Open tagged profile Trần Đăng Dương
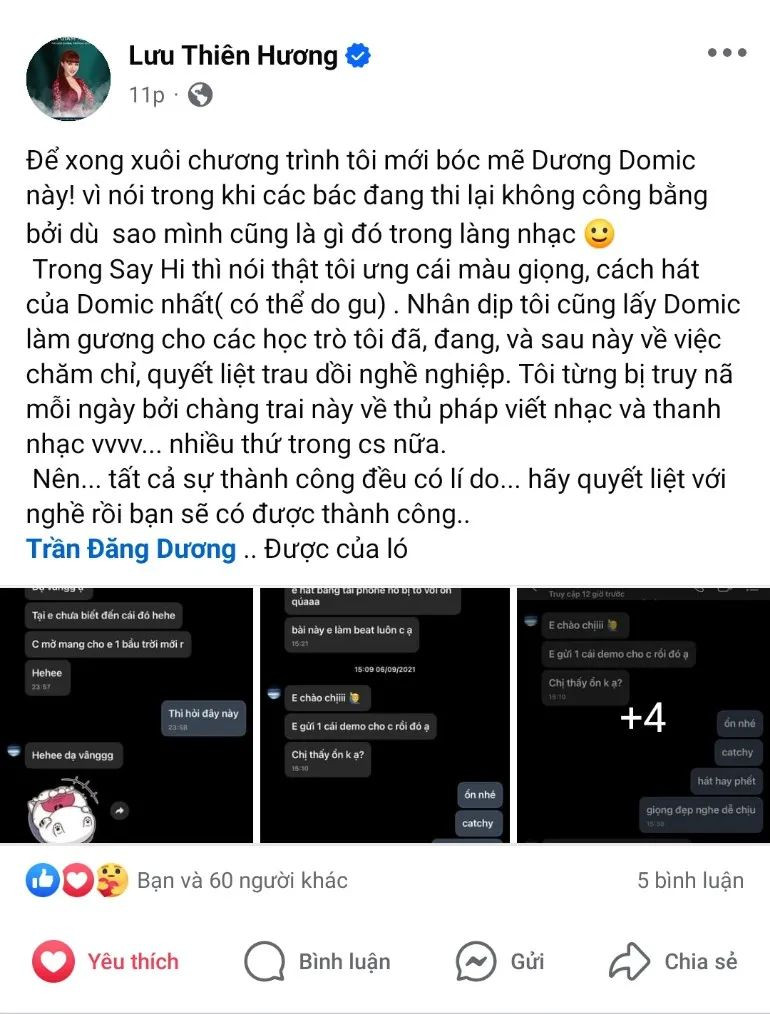Screen dimensions: 770x1014 tap(131, 549)
